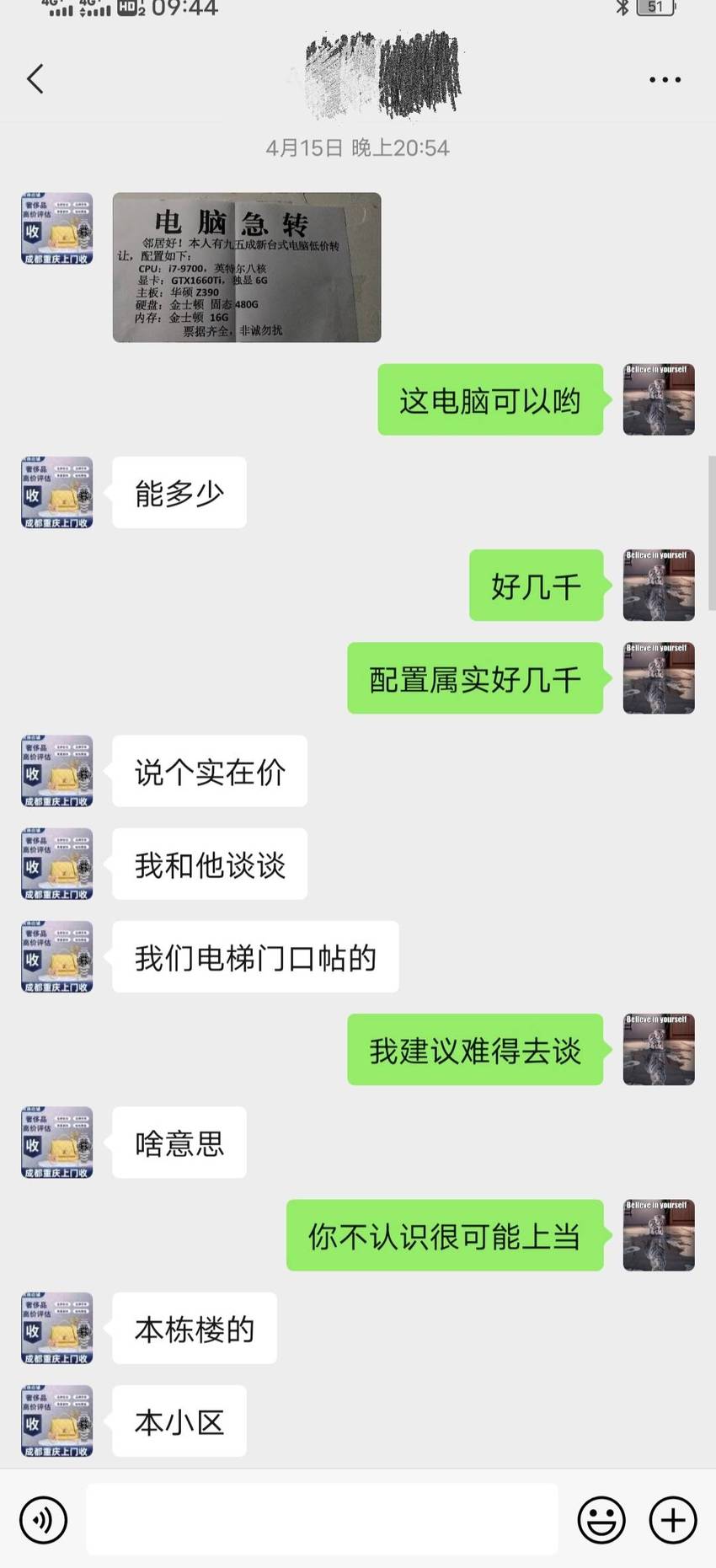Viewport: 716px width, 1568px height.
Task: Open the 电脑急转 photo message
Action: click(247, 267)
